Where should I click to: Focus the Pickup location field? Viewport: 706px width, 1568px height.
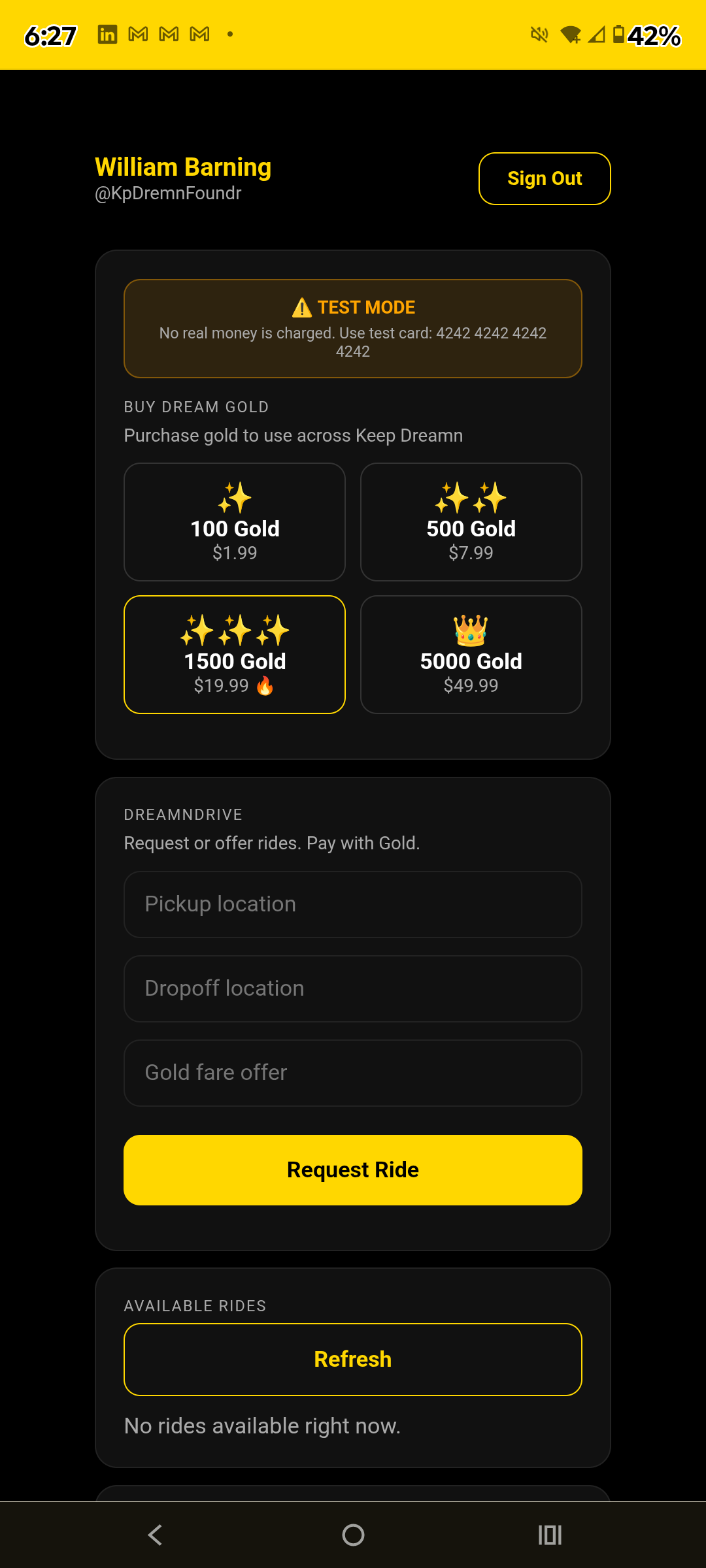pos(353,904)
